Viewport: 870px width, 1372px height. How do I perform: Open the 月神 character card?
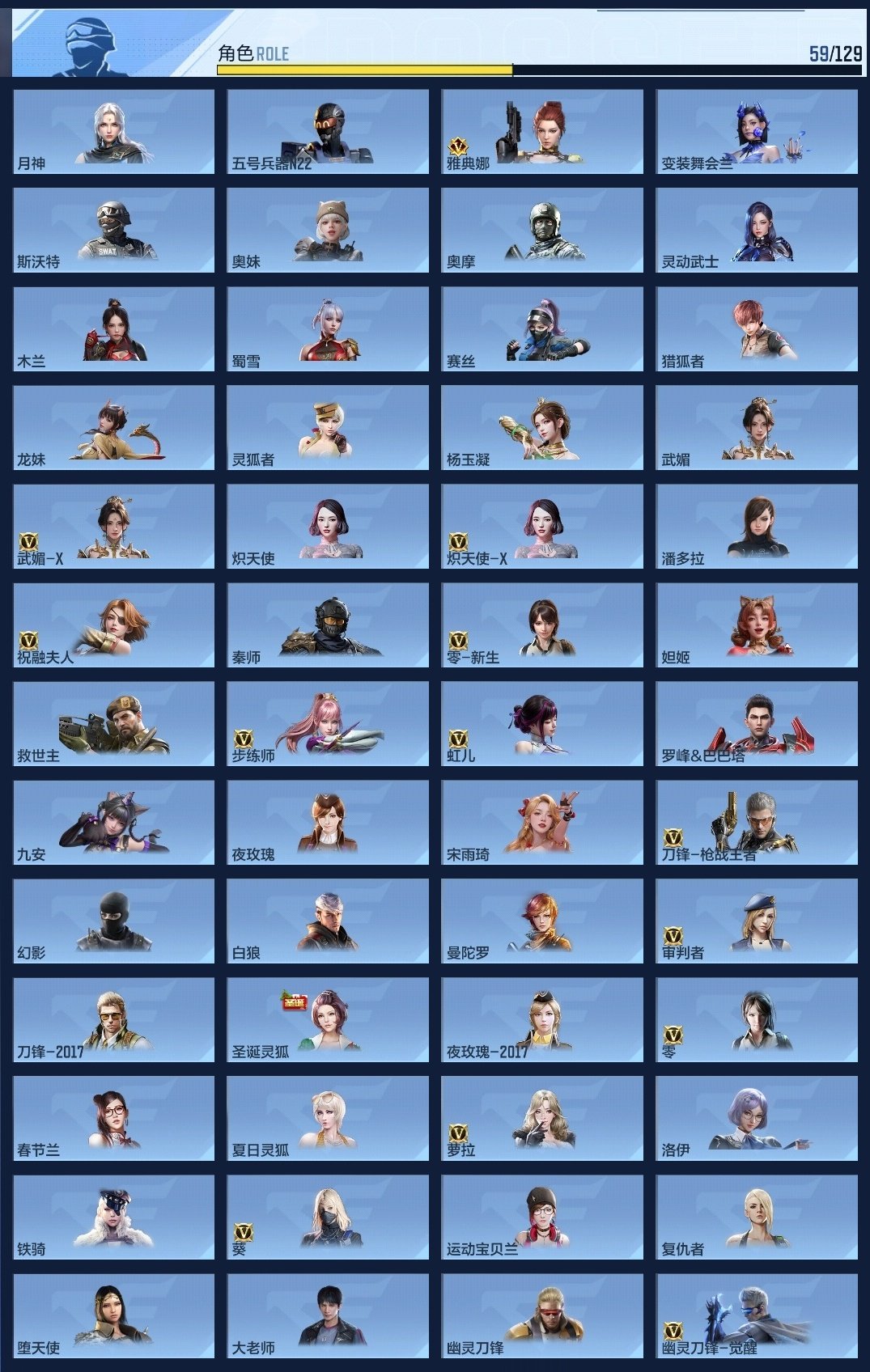click(x=113, y=132)
